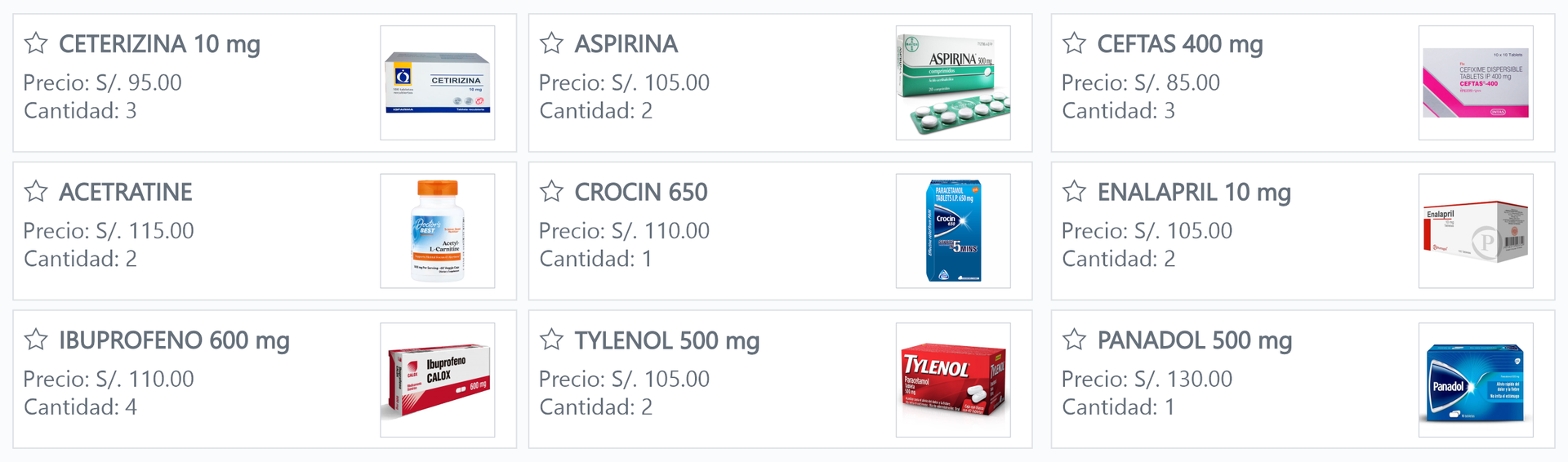
Task: Favorite the CEFTAS 400 mg item
Action: tap(1075, 43)
